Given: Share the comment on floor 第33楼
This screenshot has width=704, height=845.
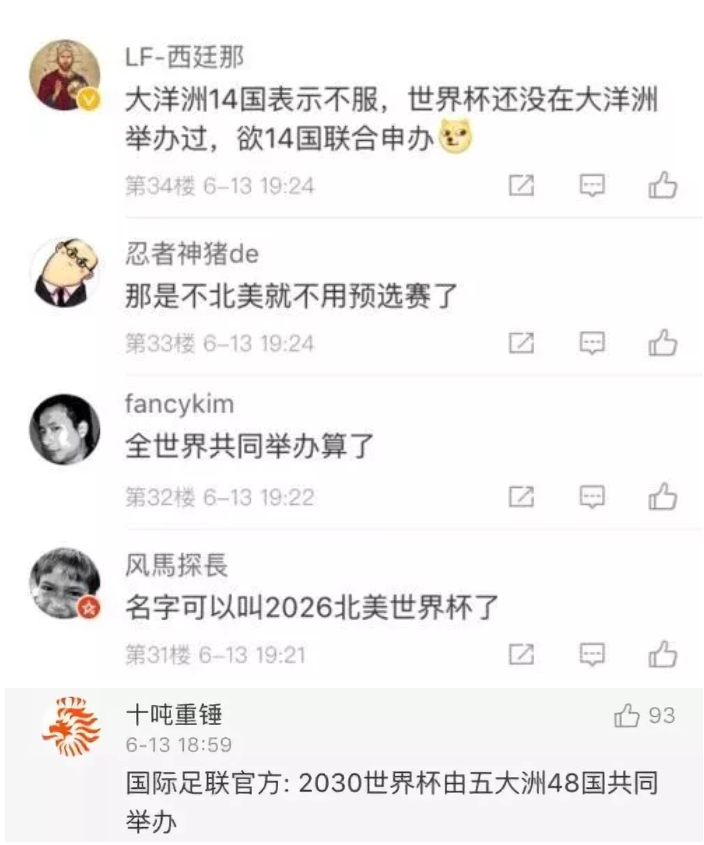Looking at the screenshot, I should click(521, 343).
